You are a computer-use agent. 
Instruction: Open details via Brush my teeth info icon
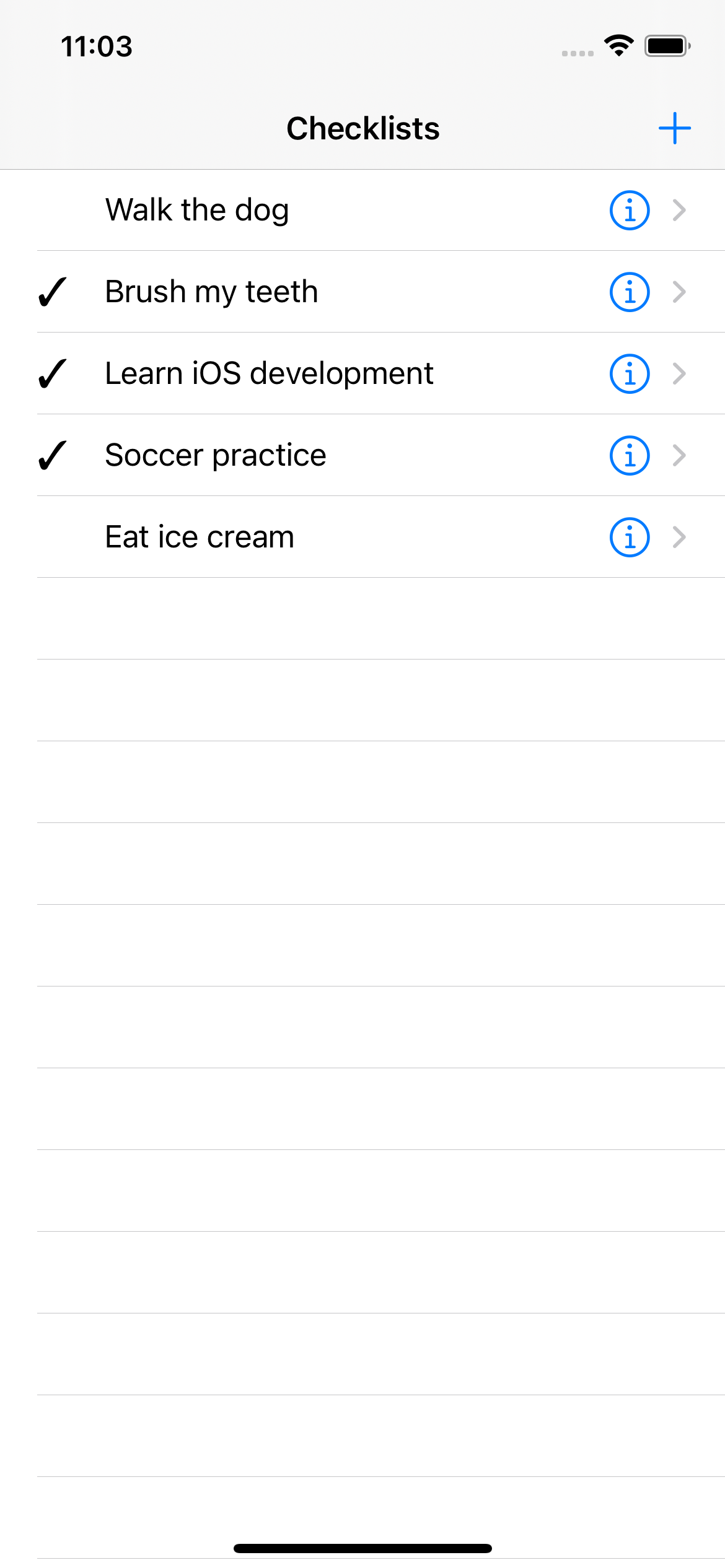click(628, 291)
